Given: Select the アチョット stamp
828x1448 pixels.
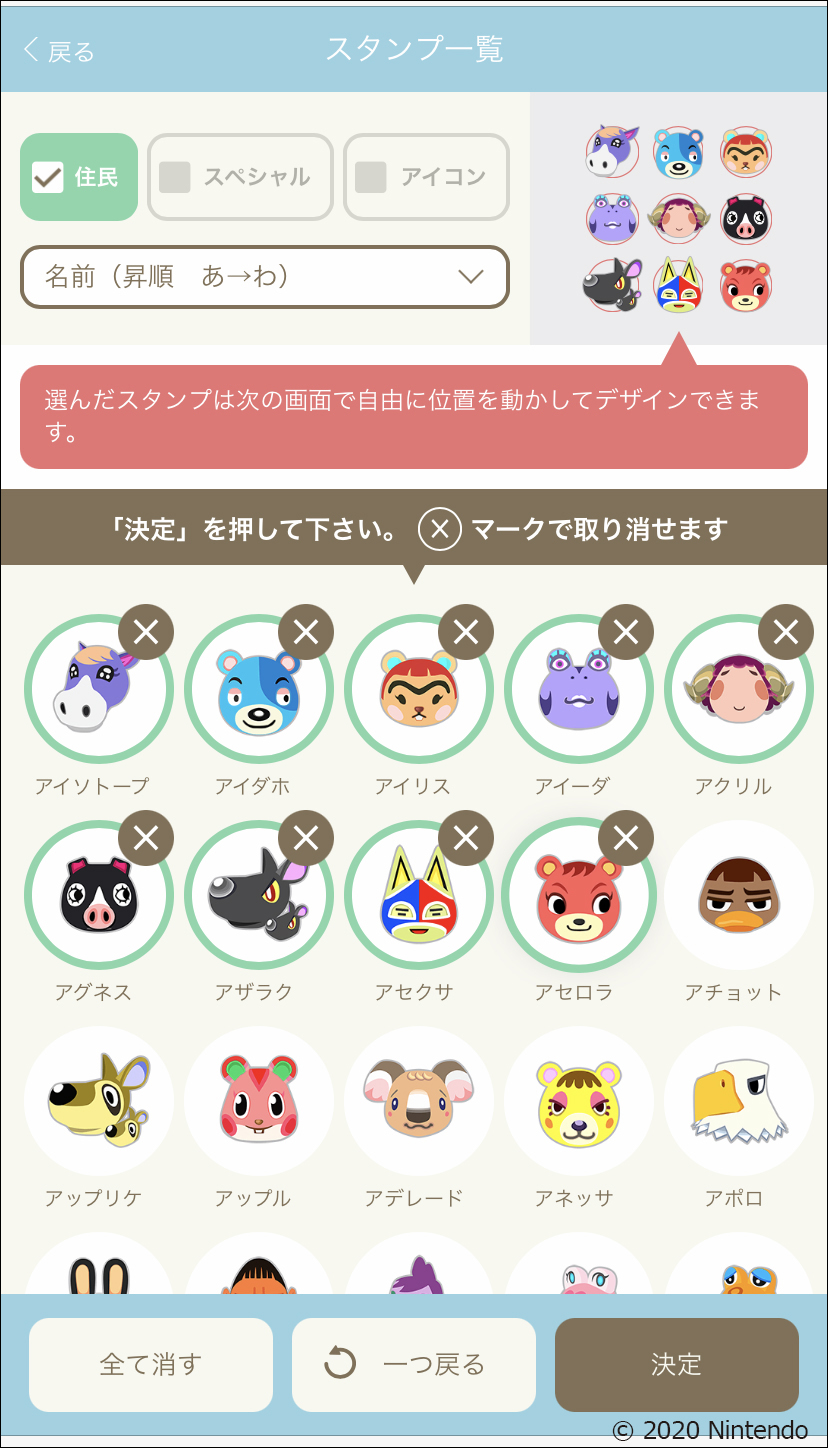Looking at the screenshot, I should tap(738, 895).
